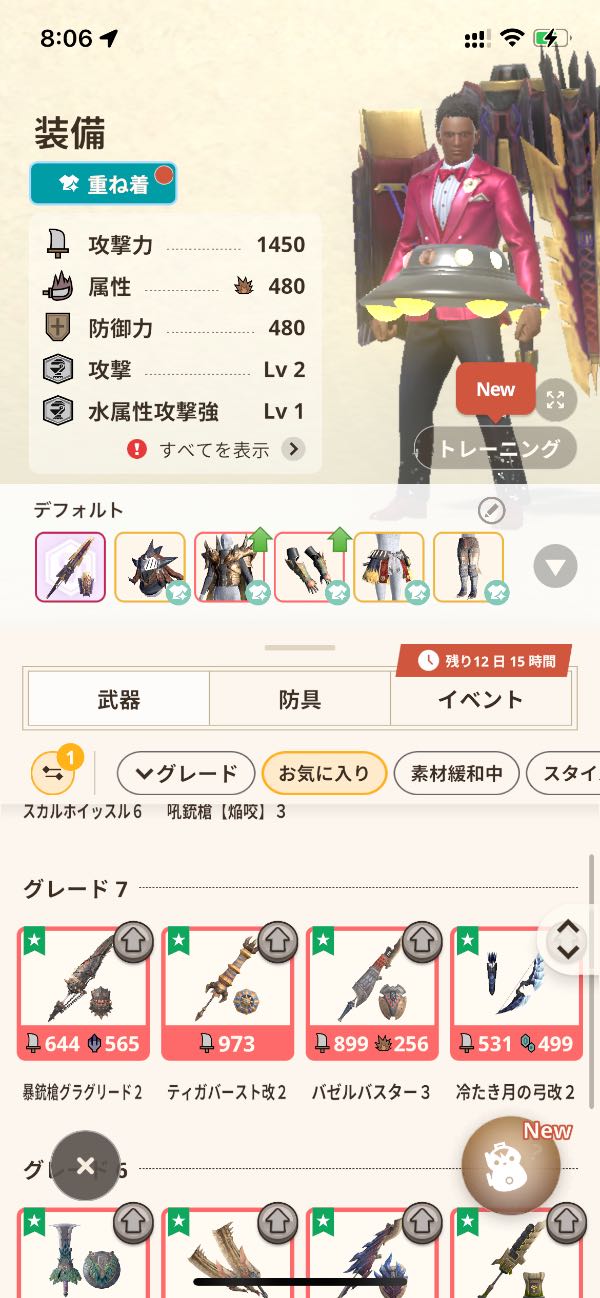Select the equipped leg armor slot

[468, 567]
